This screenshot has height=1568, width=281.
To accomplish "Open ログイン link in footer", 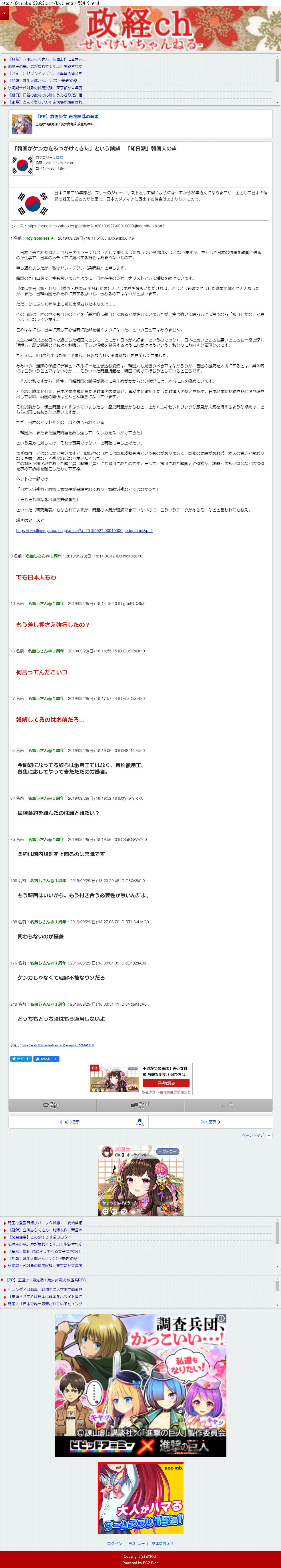I will 114,1543.
